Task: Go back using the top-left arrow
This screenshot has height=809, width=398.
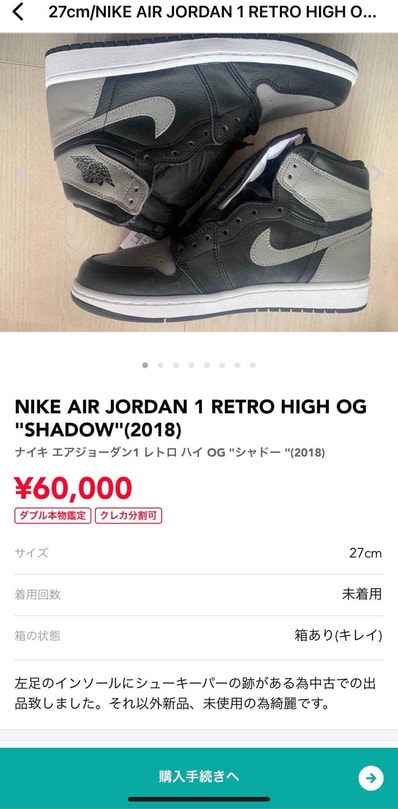Action: point(19,12)
